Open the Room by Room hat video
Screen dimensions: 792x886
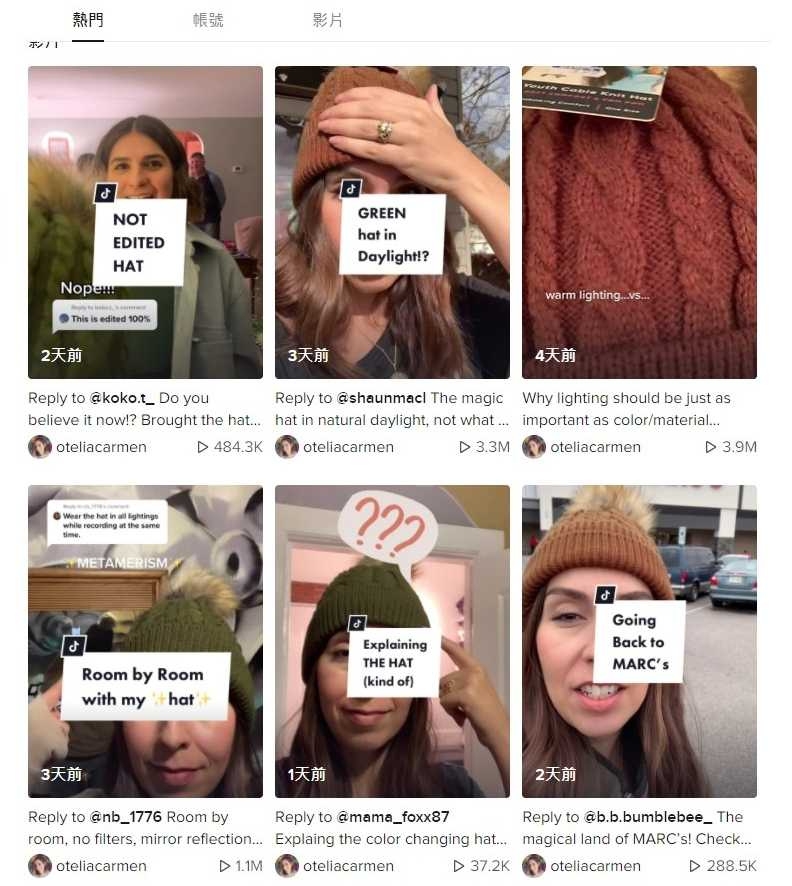coord(145,641)
